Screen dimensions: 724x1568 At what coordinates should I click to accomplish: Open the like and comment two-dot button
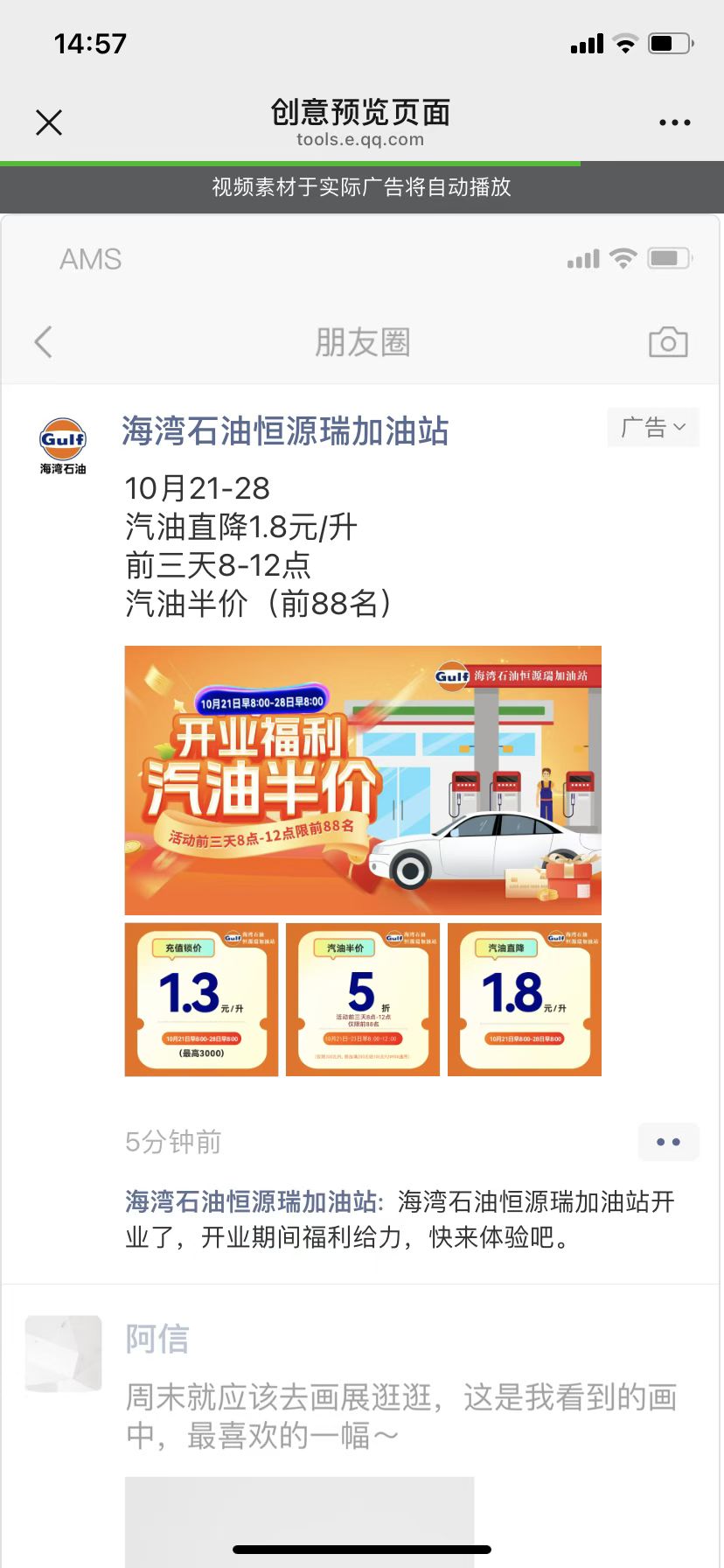pos(668,1142)
